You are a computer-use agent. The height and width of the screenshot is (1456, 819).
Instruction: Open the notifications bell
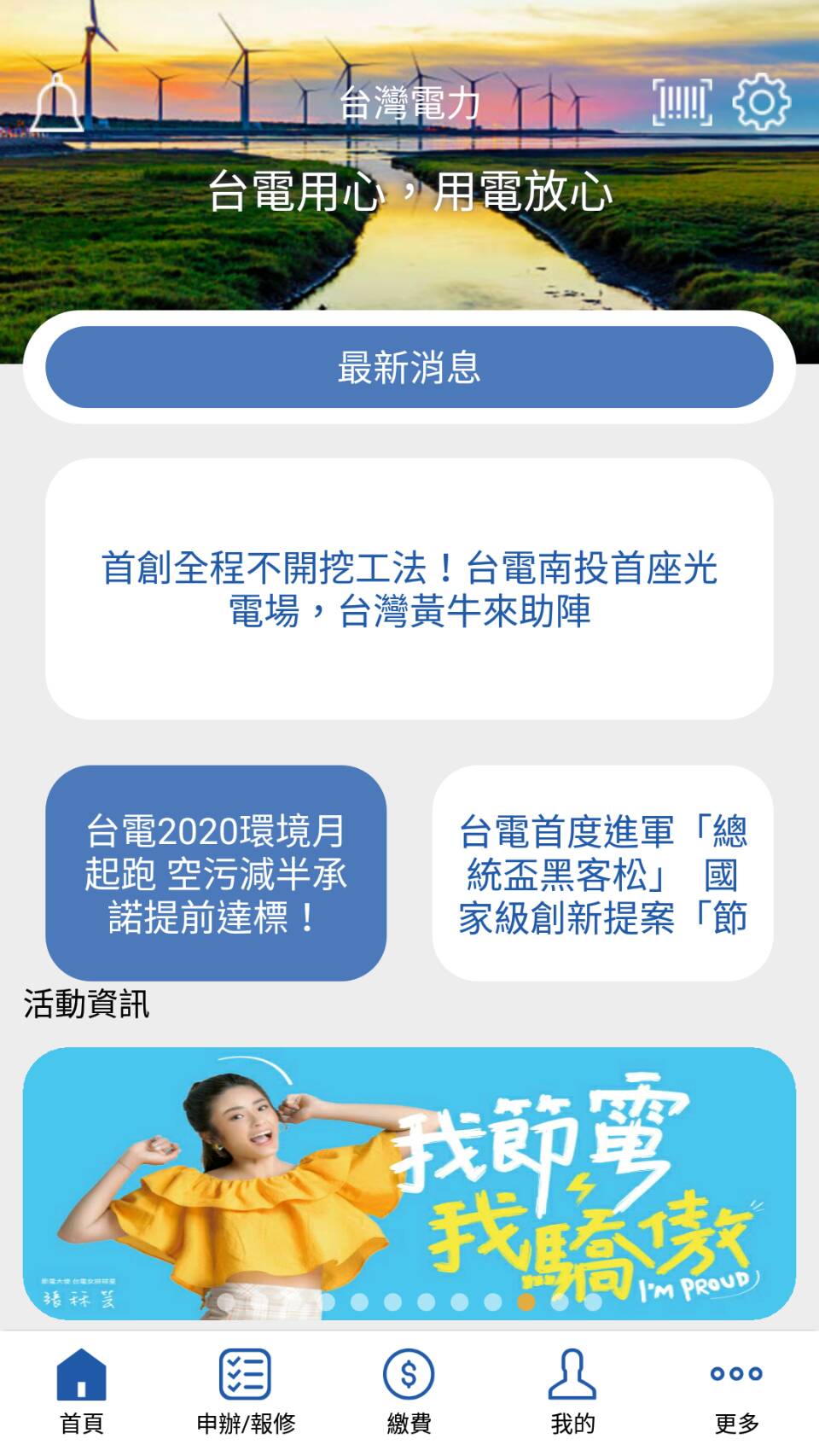(x=57, y=103)
